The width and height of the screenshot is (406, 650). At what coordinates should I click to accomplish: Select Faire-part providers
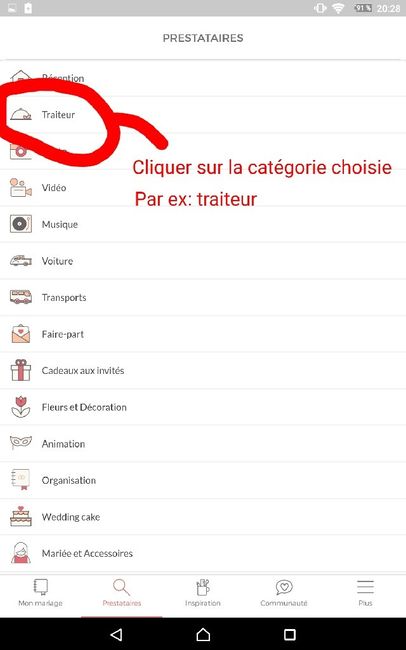pyautogui.click(x=203, y=334)
